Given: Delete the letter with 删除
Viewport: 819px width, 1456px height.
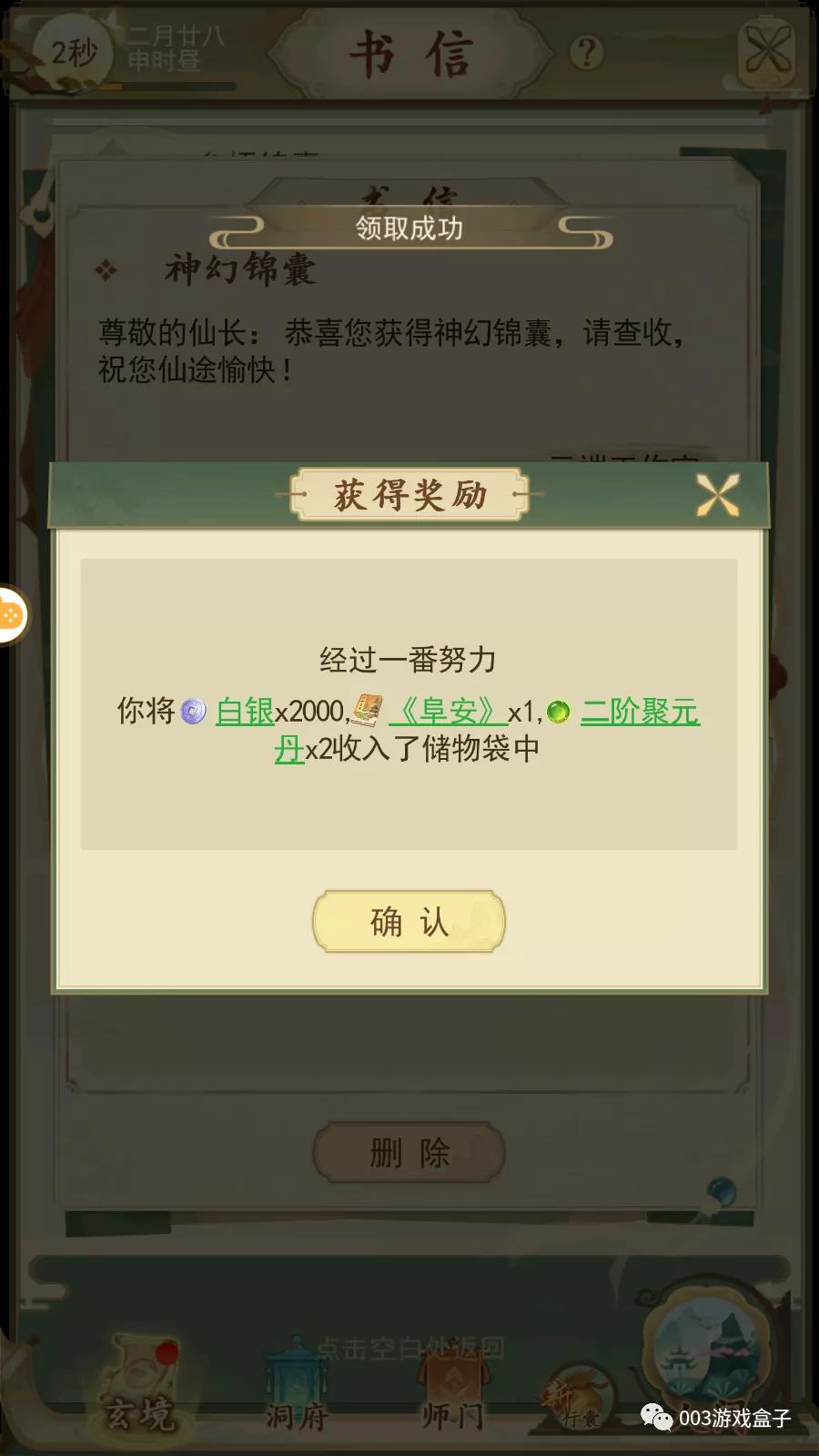Looking at the screenshot, I should (409, 1153).
